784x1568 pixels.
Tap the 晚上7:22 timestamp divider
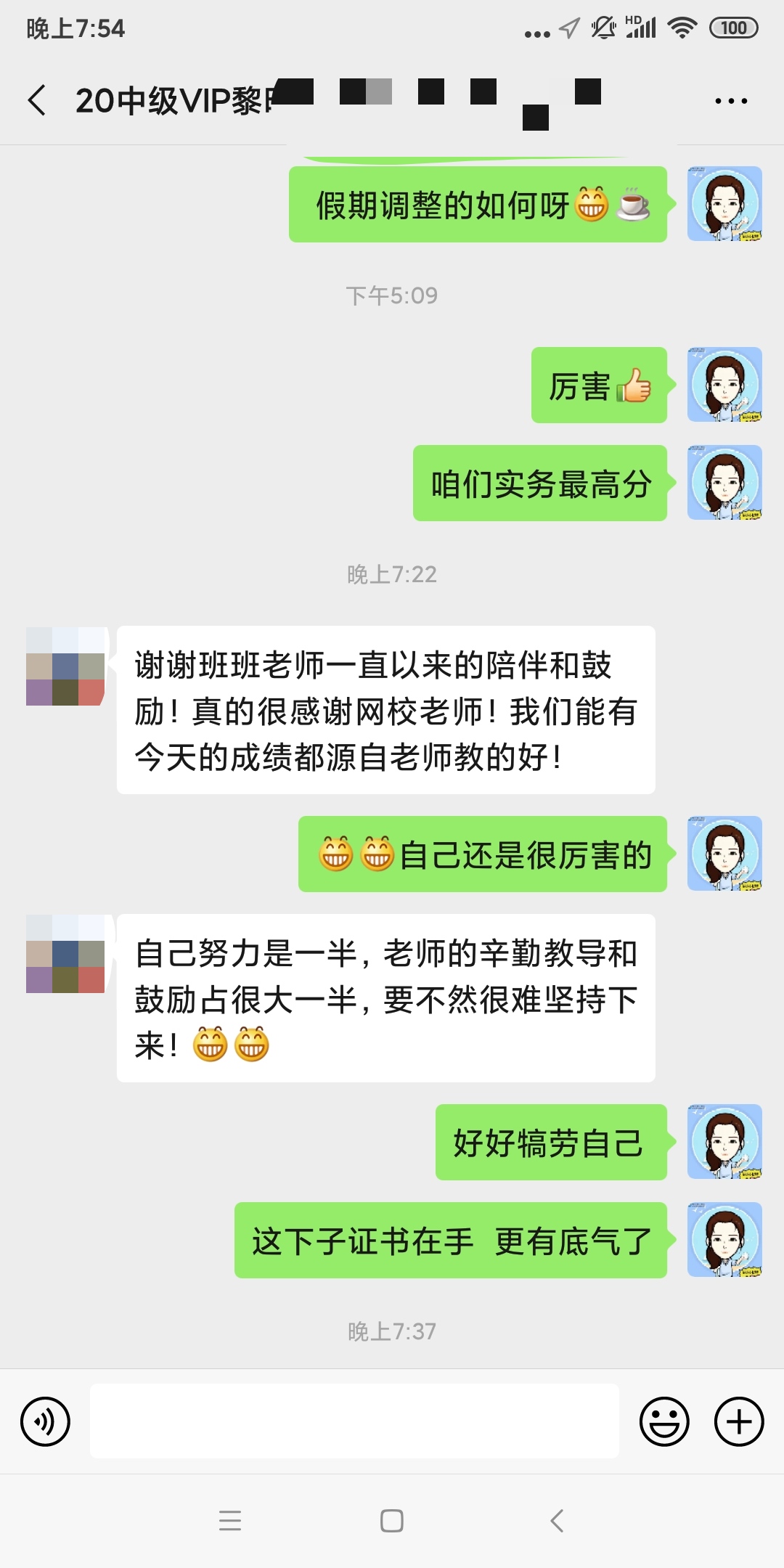[x=391, y=575]
